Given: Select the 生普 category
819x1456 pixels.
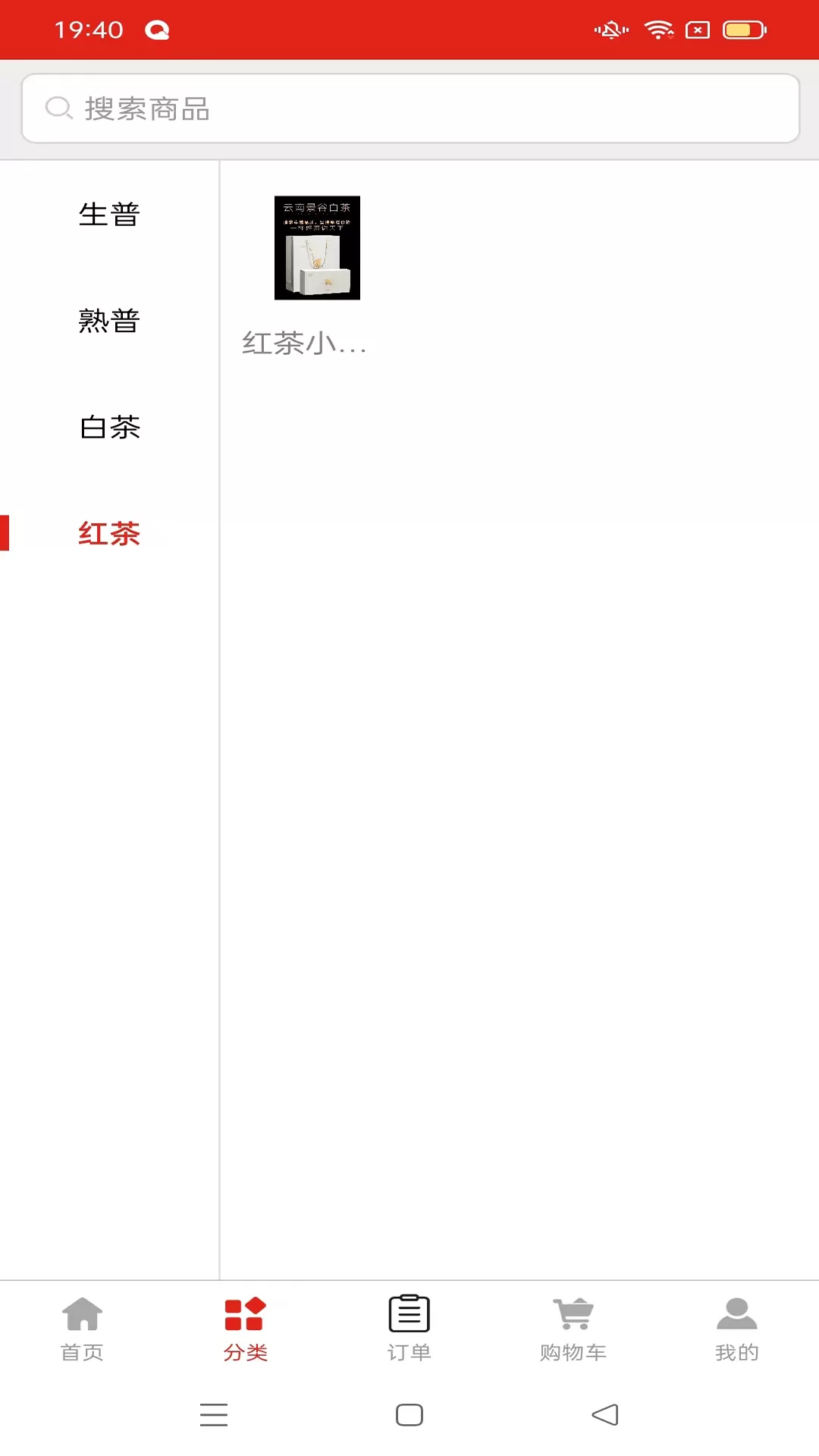Looking at the screenshot, I should (109, 215).
